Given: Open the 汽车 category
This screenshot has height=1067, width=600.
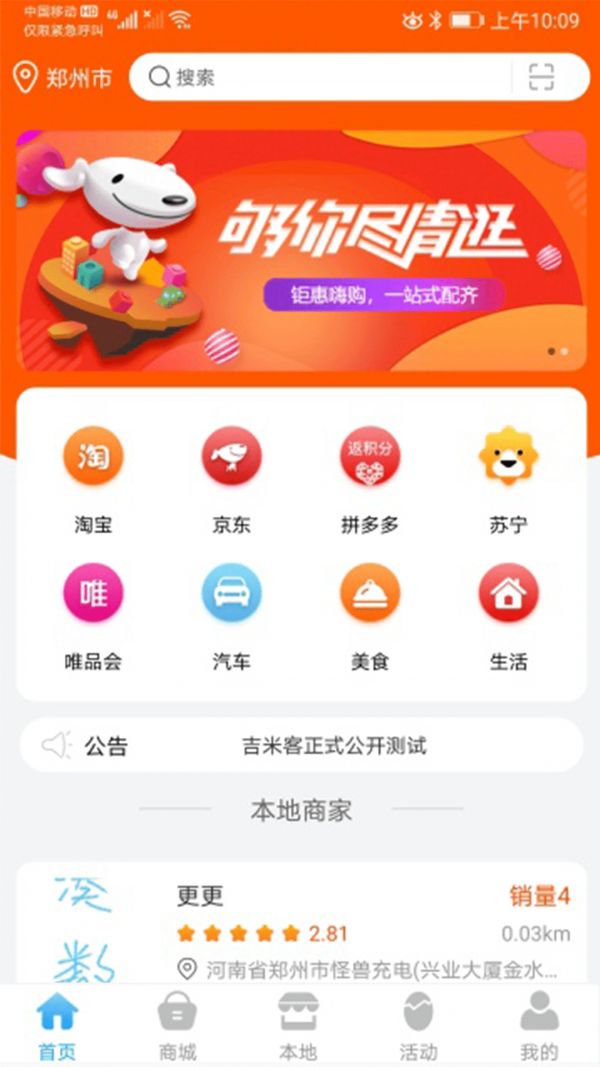Looking at the screenshot, I should pyautogui.click(x=231, y=610).
